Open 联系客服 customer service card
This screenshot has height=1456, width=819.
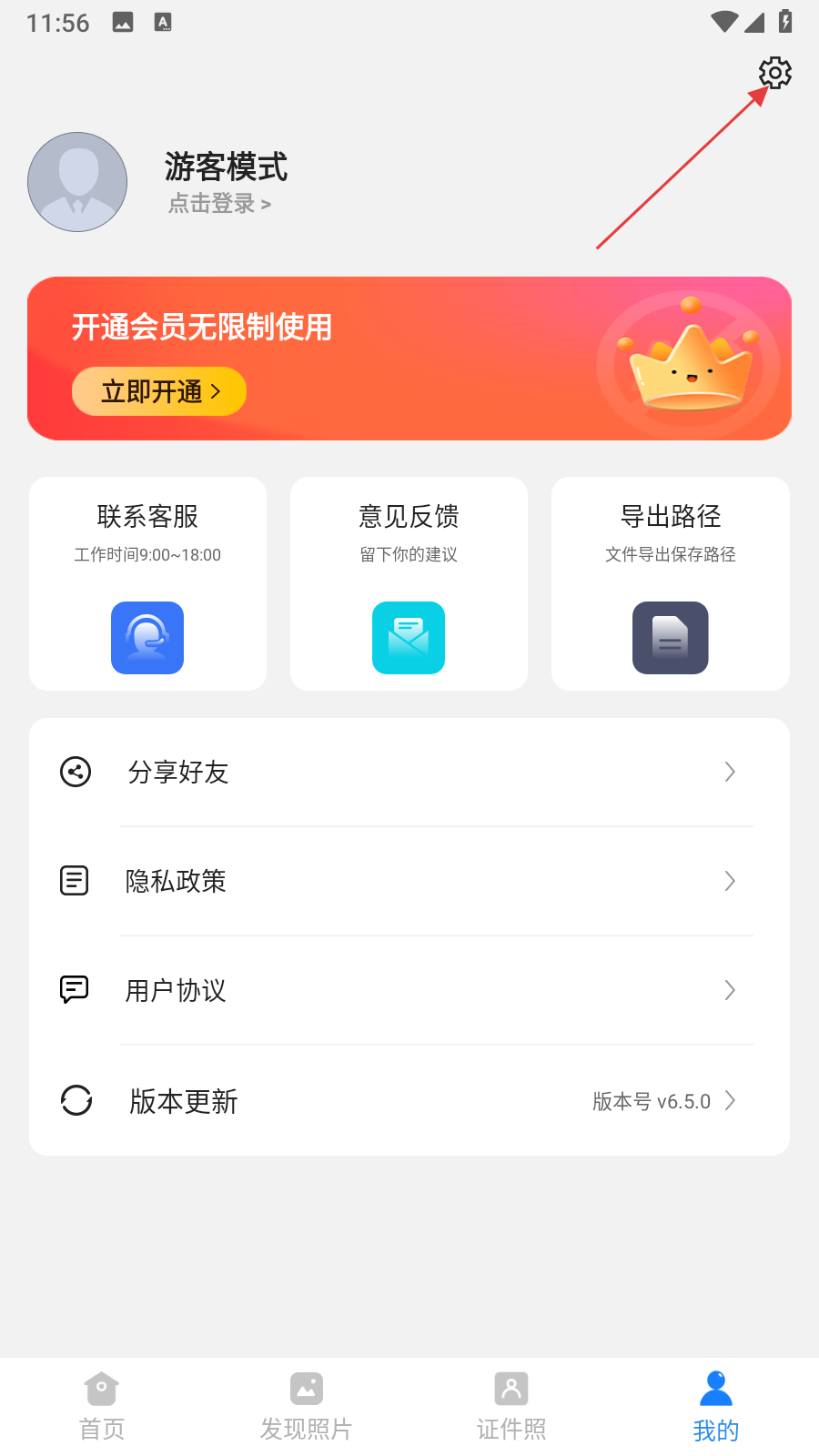pos(147,583)
